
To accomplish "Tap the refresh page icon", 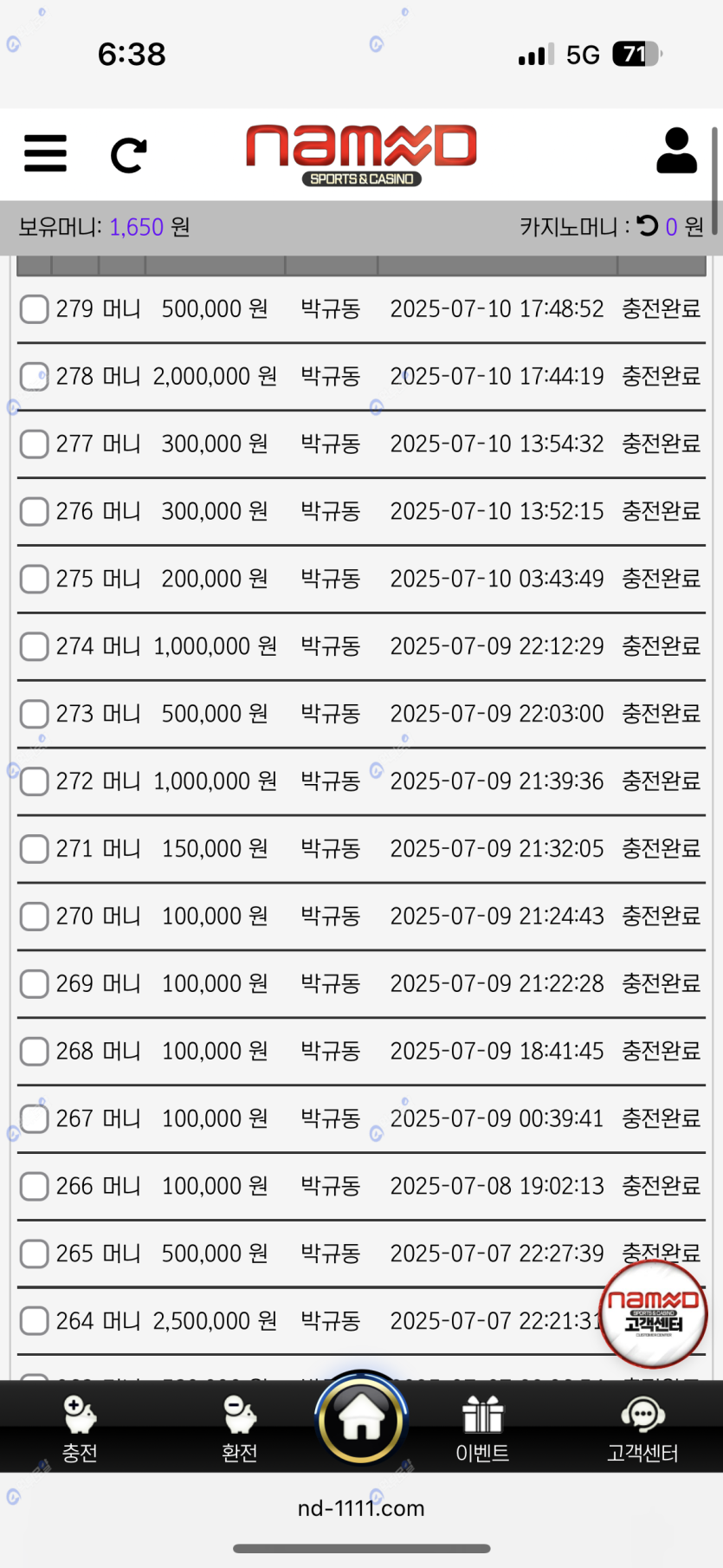I will tap(129, 156).
